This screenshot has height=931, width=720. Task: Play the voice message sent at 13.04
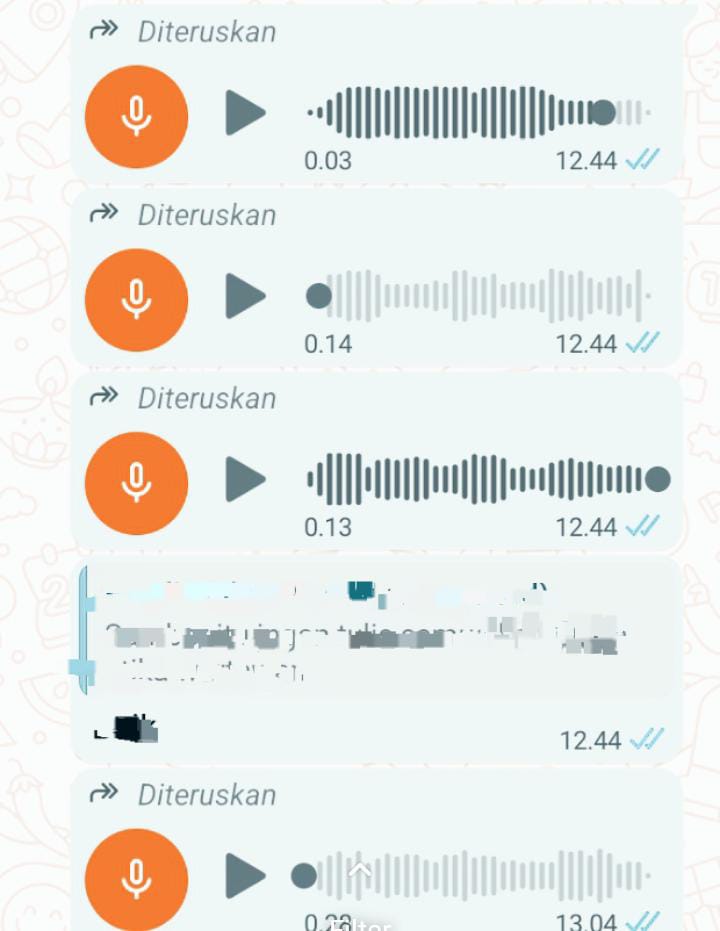coord(245,875)
